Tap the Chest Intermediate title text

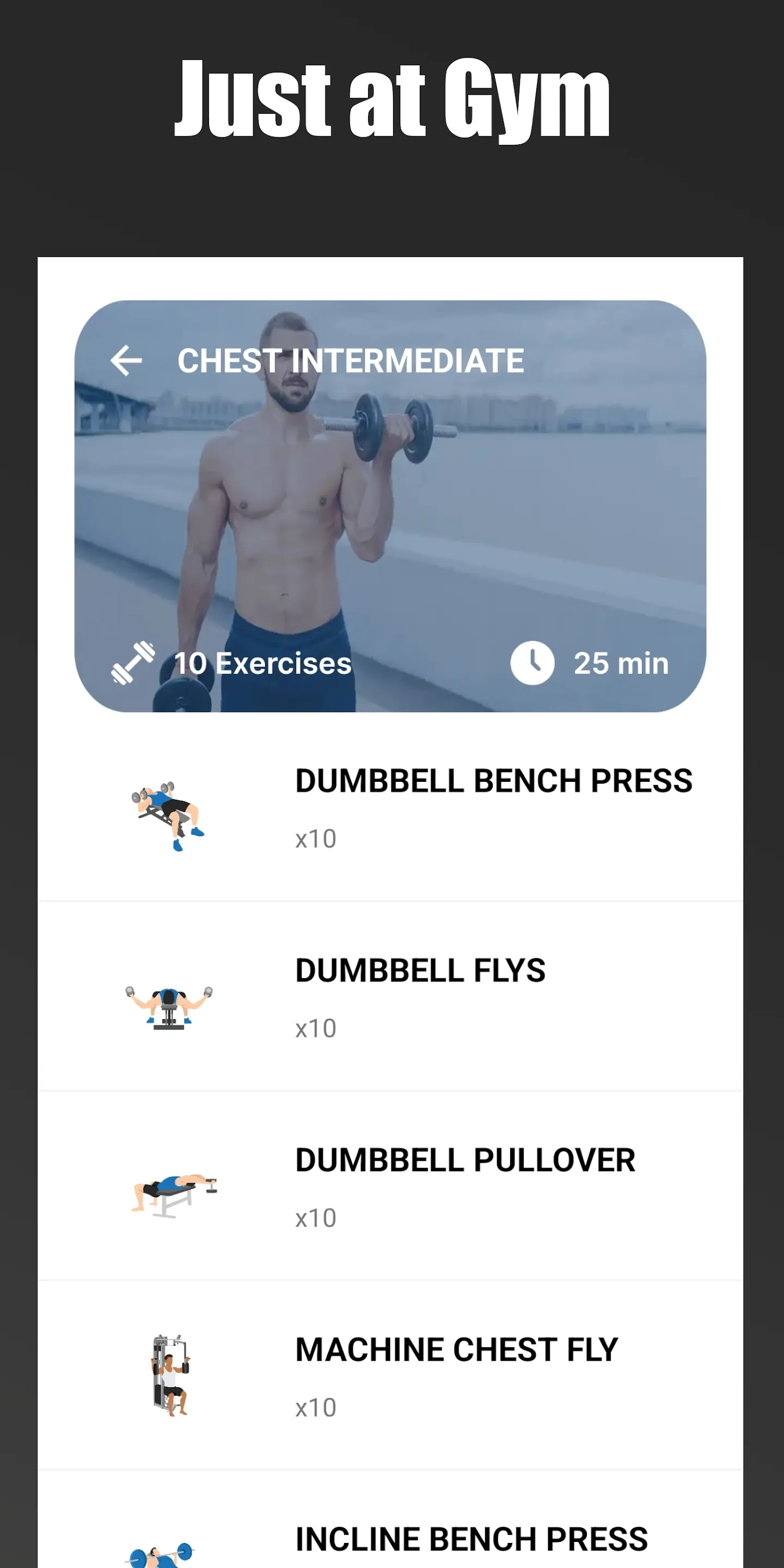(351, 360)
